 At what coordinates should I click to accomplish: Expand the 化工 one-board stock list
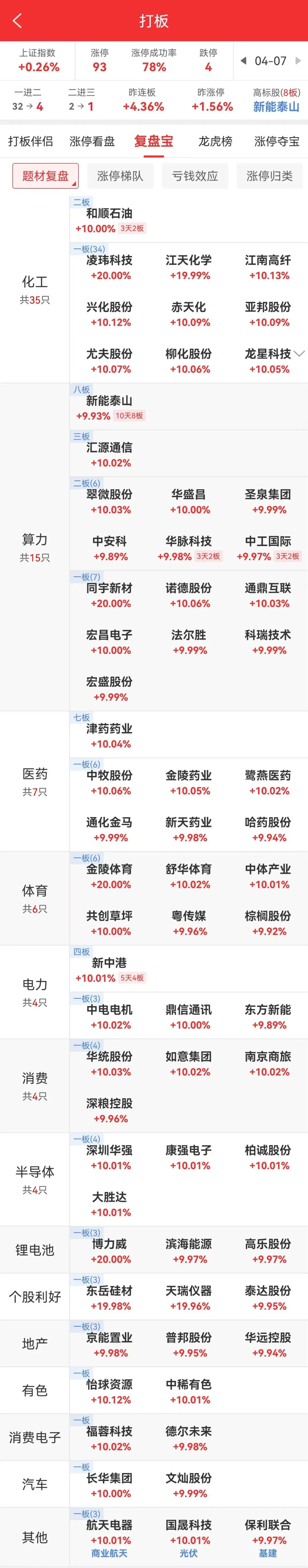click(299, 353)
